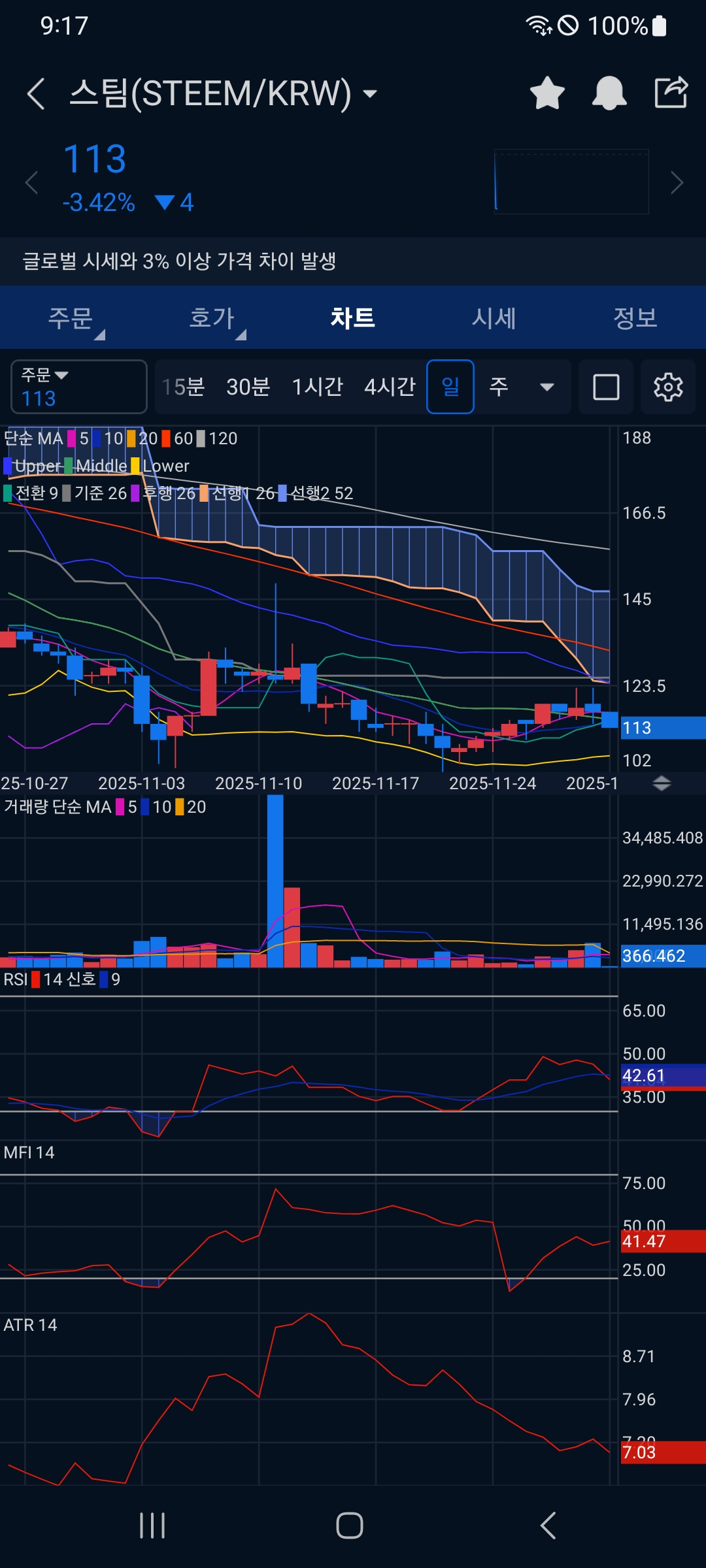The image size is (706, 1568).
Task: Open the 주문 113 order dropdown
Action: coord(78,387)
